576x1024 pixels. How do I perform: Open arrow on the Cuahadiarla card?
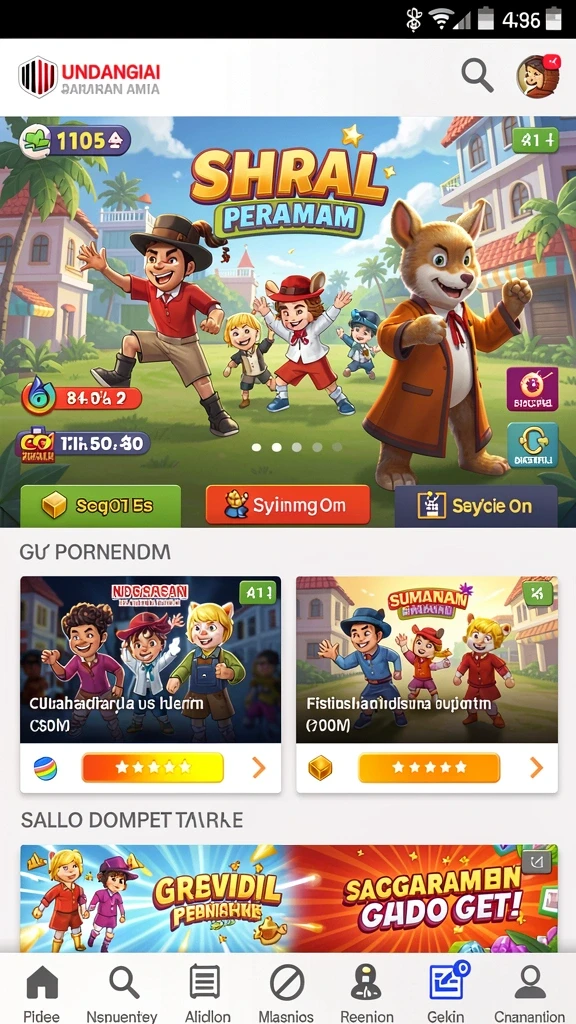coord(259,768)
